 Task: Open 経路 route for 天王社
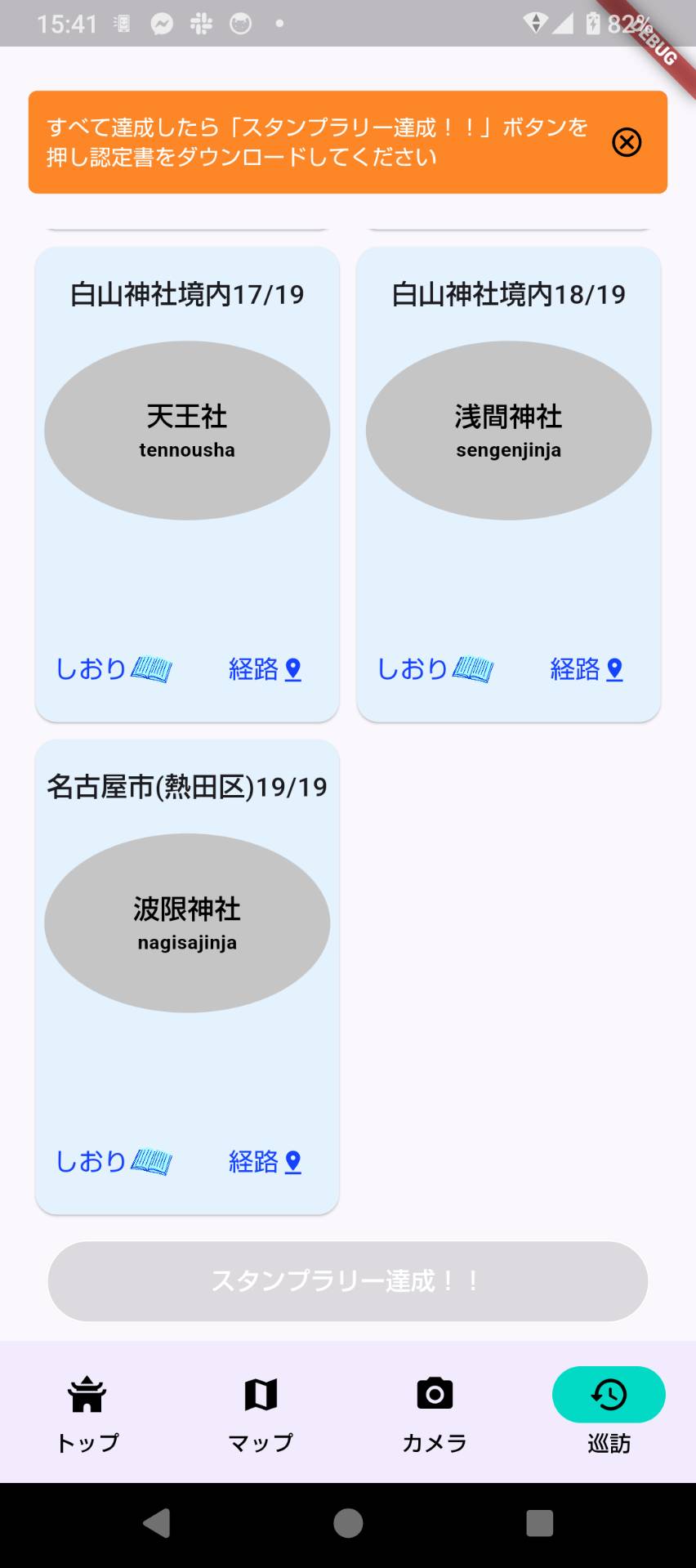[265, 669]
